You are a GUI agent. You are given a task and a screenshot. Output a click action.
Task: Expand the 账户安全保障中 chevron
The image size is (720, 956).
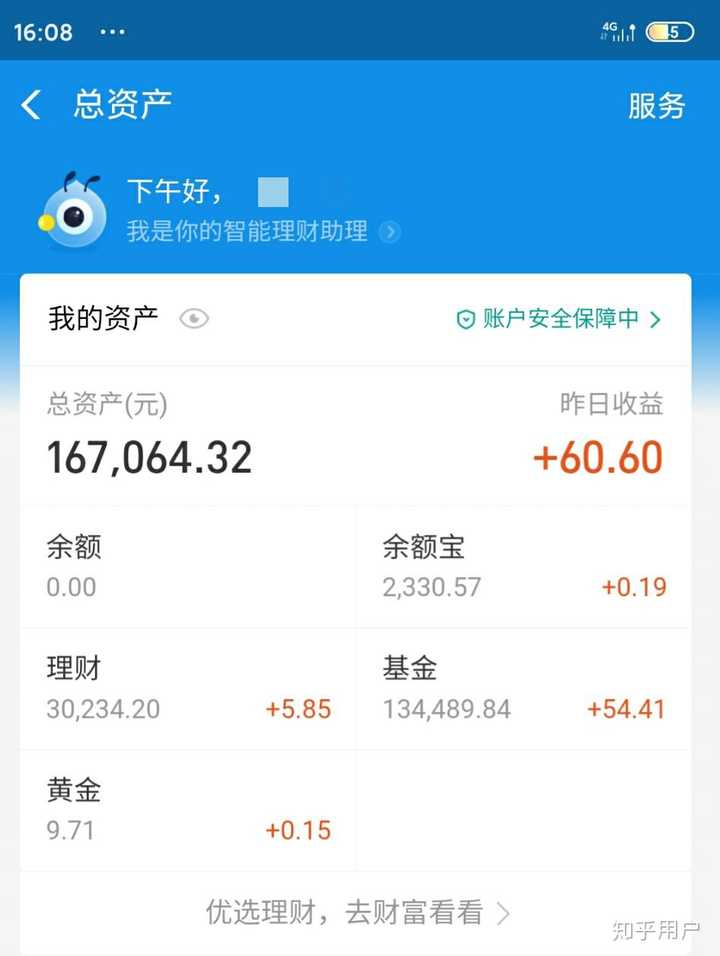656,319
